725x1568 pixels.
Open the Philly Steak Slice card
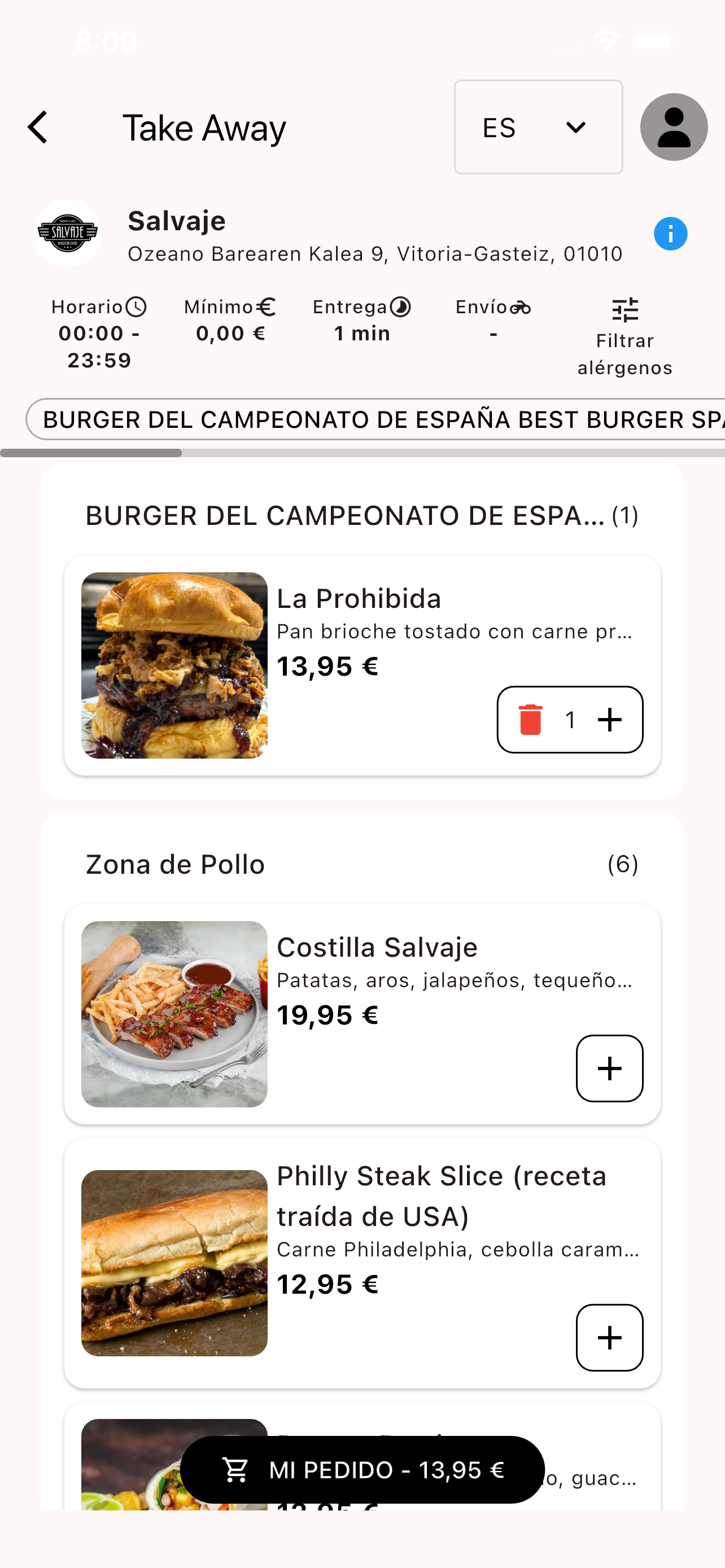point(362,1263)
